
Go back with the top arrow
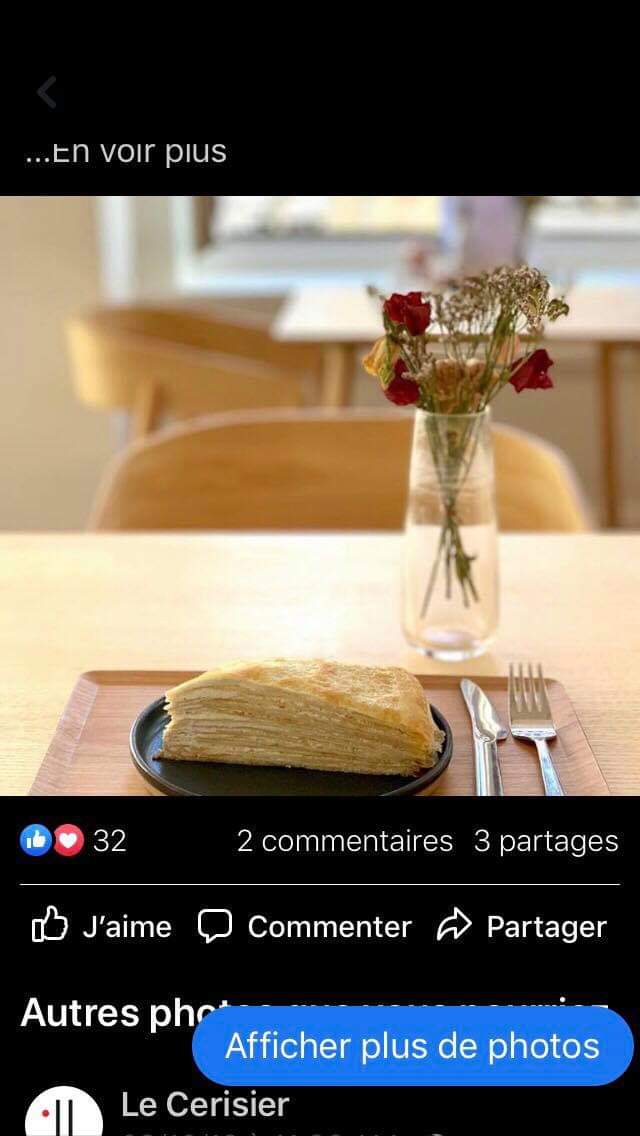47,92
